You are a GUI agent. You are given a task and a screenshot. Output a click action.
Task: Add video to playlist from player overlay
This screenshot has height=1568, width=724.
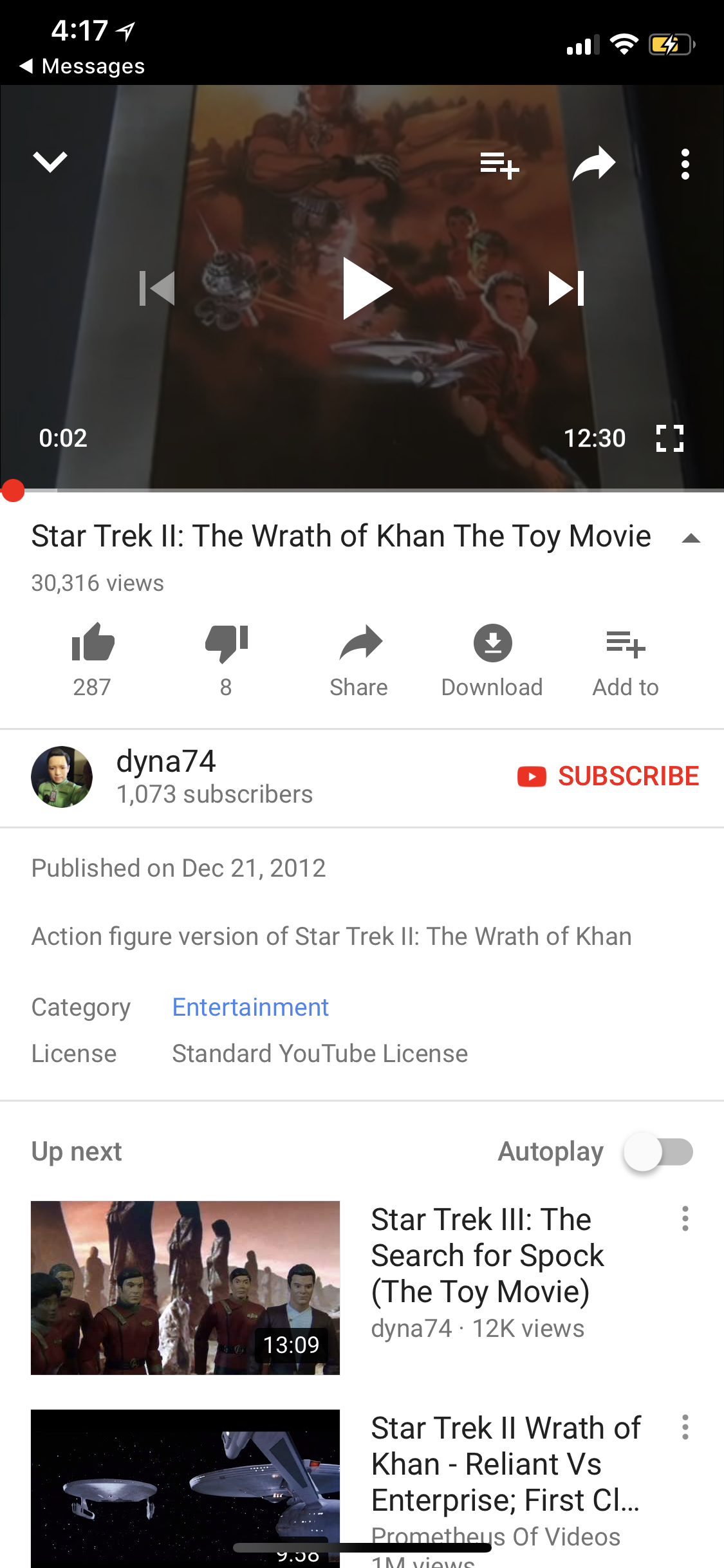pos(500,165)
